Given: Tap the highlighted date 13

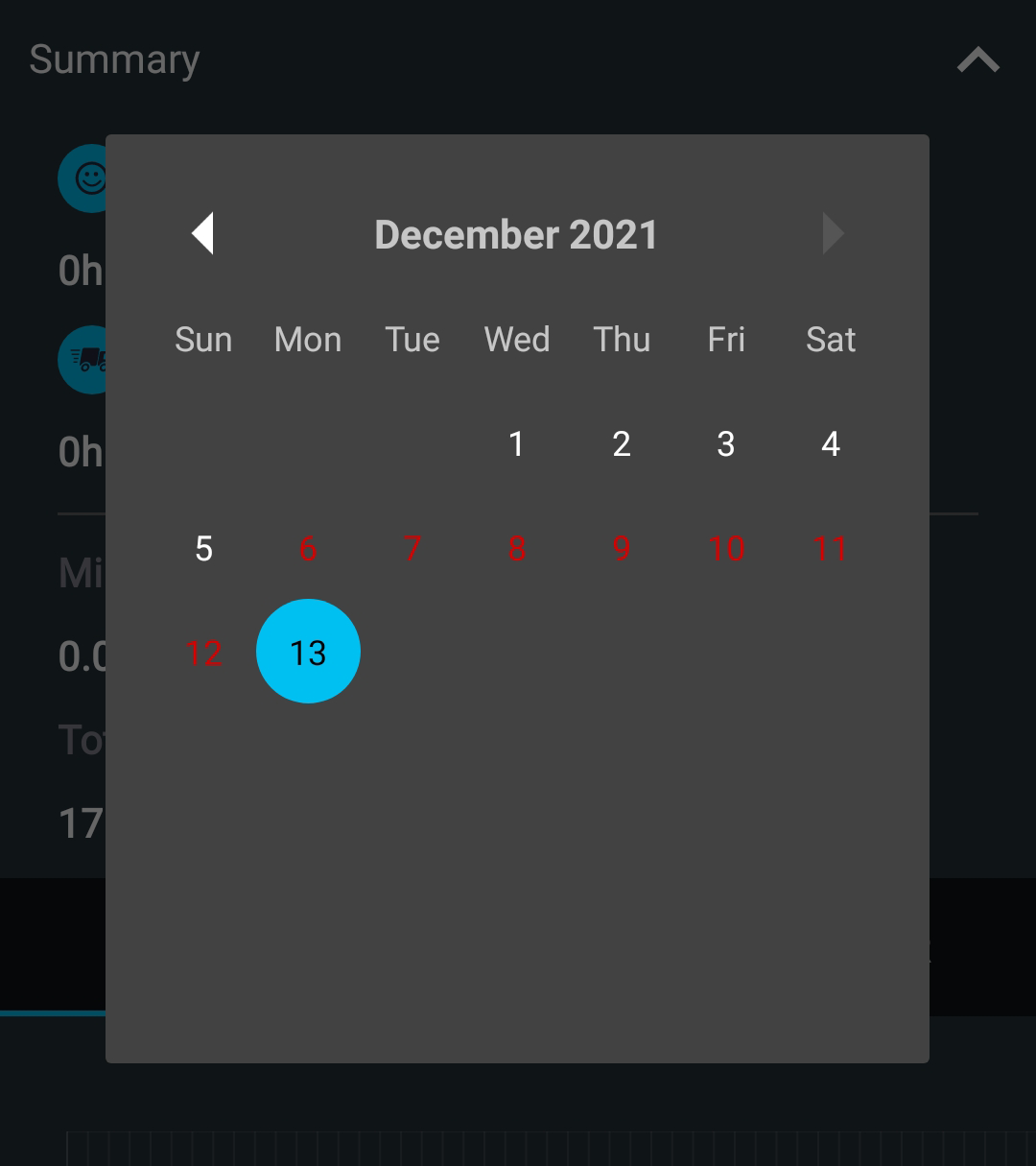Looking at the screenshot, I should point(308,652).
